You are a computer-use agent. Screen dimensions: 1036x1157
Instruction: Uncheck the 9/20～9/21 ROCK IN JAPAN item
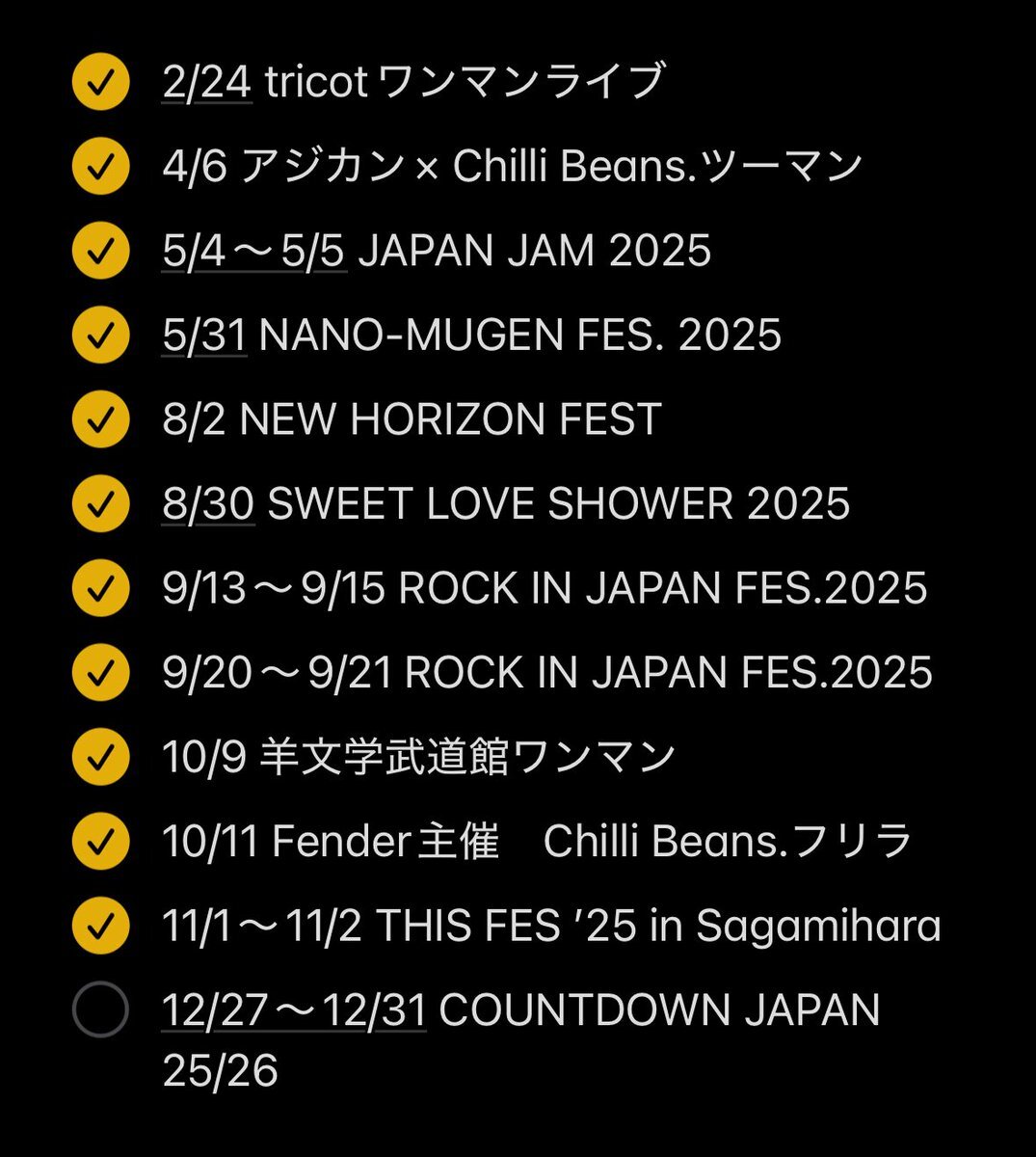coord(101,673)
